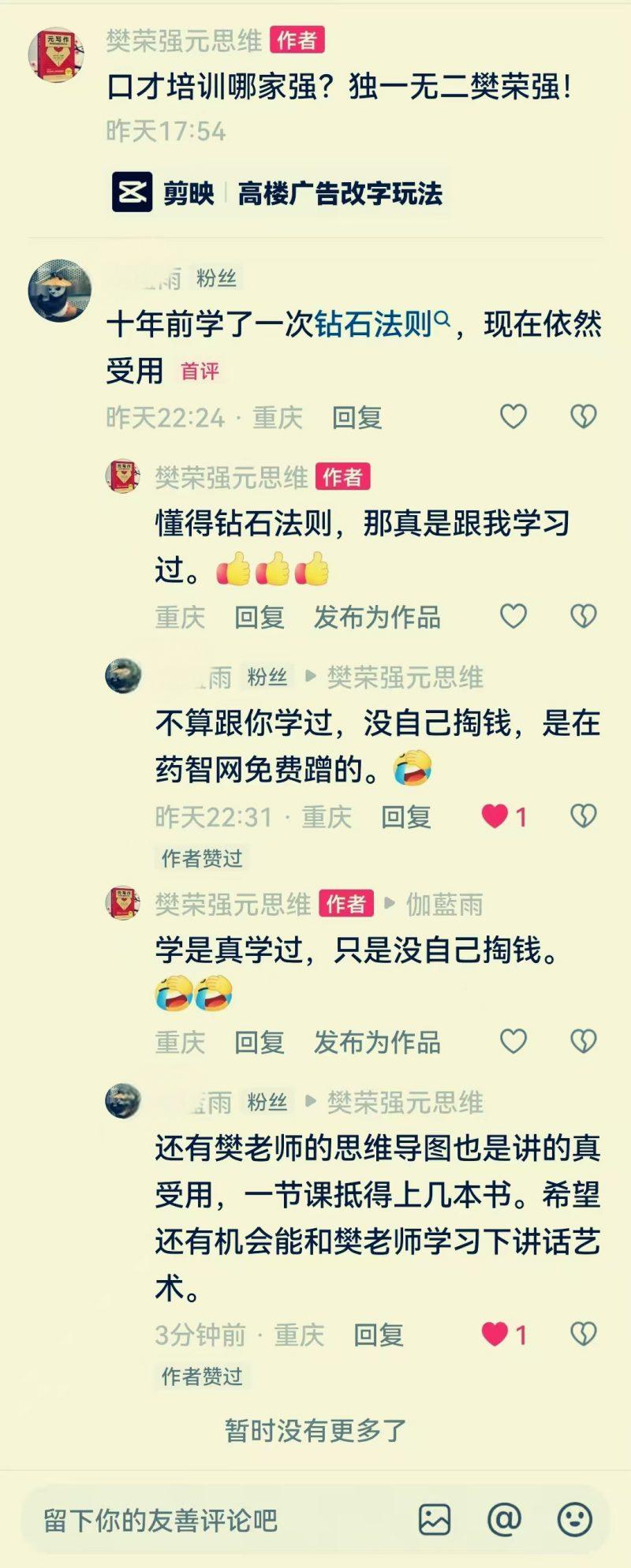Unlike the comment posted 昨天22:31
The image size is (631, 1568).
[495, 816]
